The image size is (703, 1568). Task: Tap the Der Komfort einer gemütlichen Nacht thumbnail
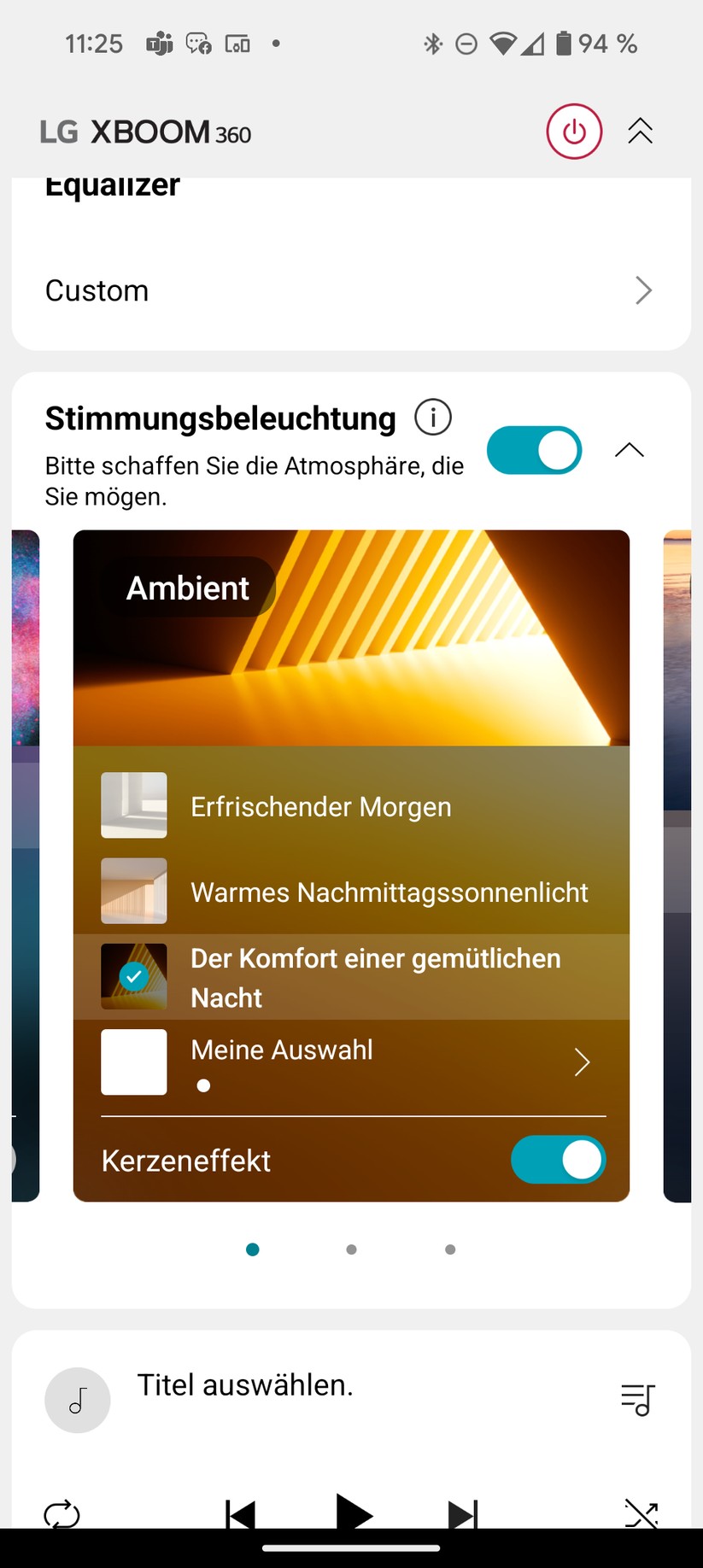click(x=133, y=977)
